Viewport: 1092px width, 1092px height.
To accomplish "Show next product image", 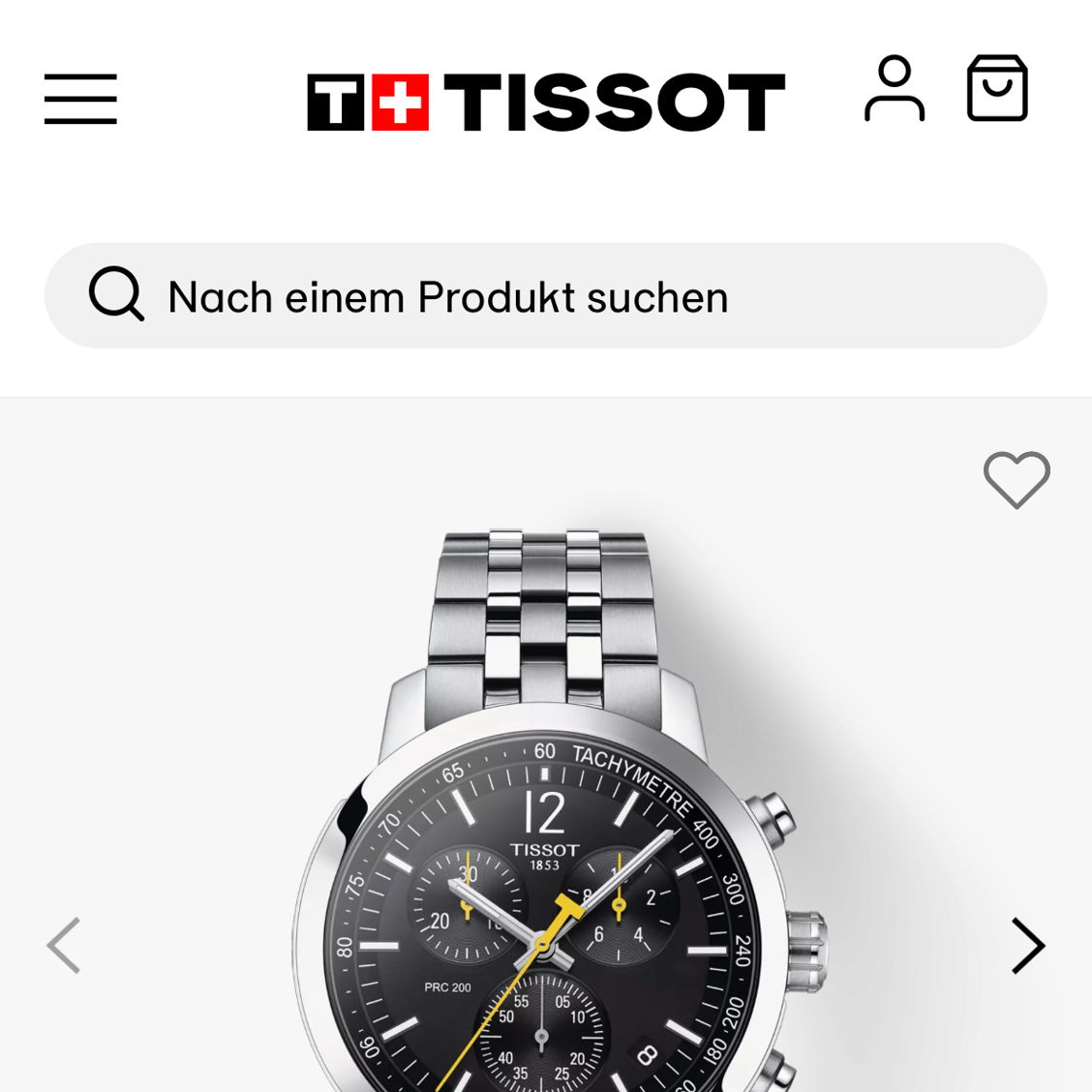I will click(1027, 945).
